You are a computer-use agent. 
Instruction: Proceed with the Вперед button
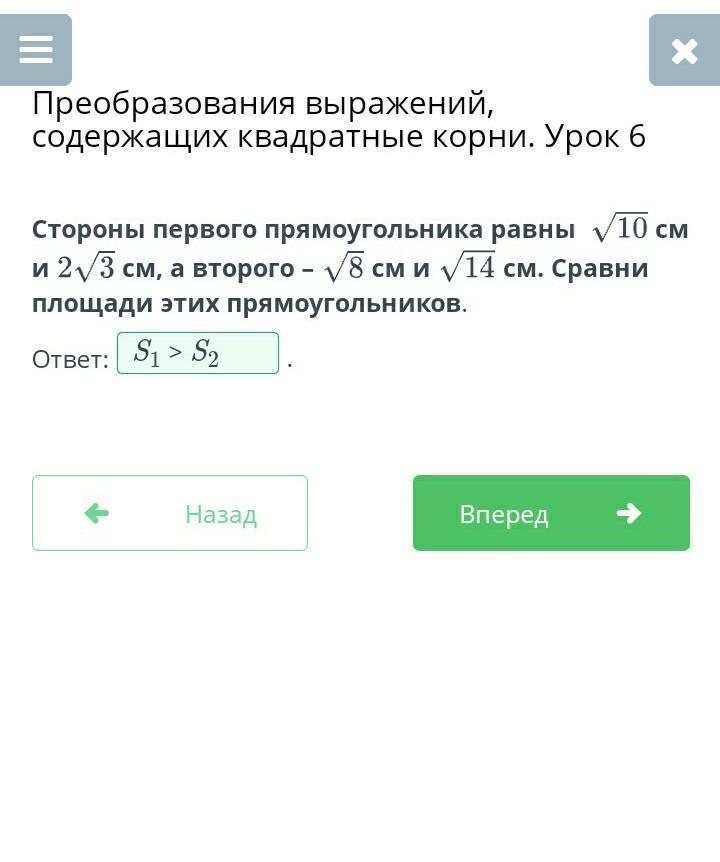pyautogui.click(x=551, y=513)
